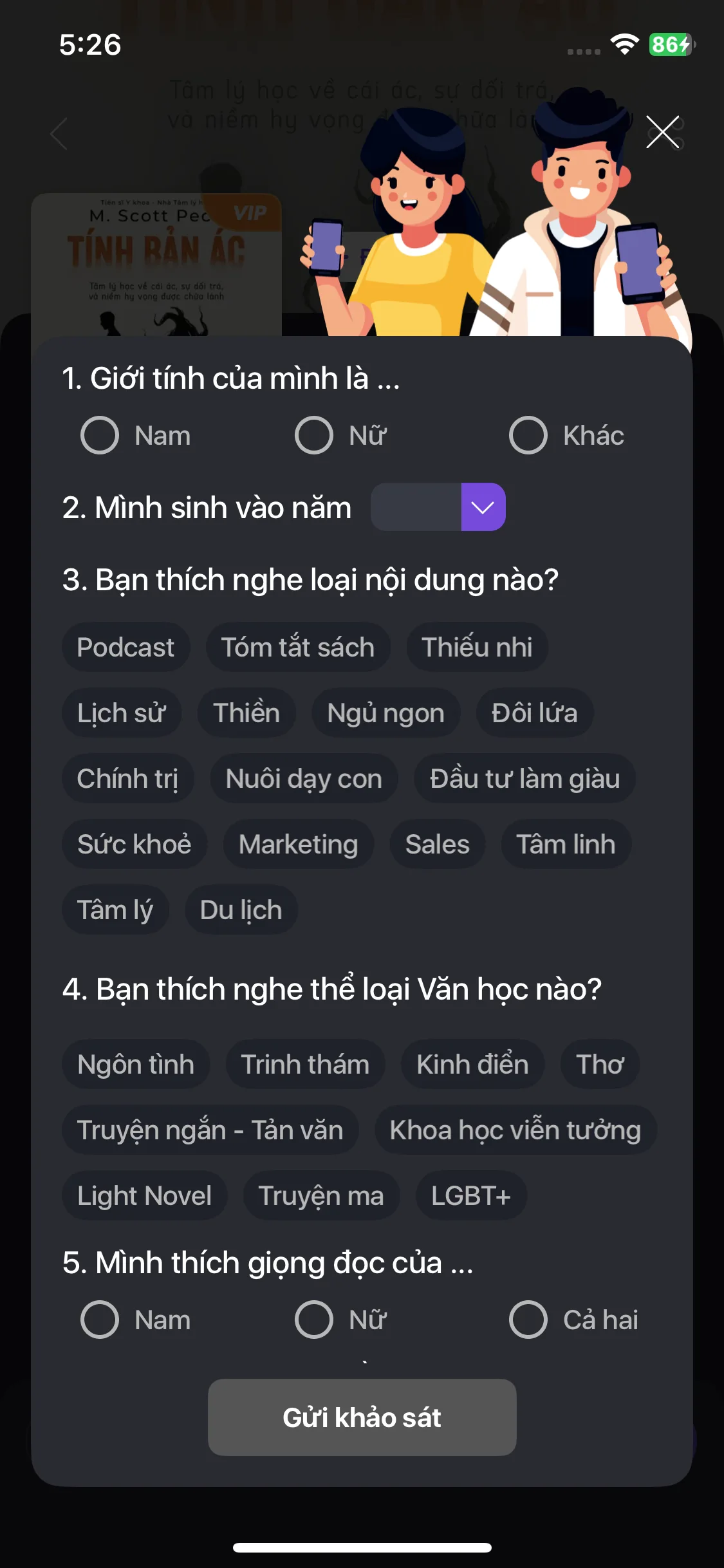Tap the Truyện ma genre chip
The height and width of the screenshot is (1568, 724).
click(x=320, y=1196)
